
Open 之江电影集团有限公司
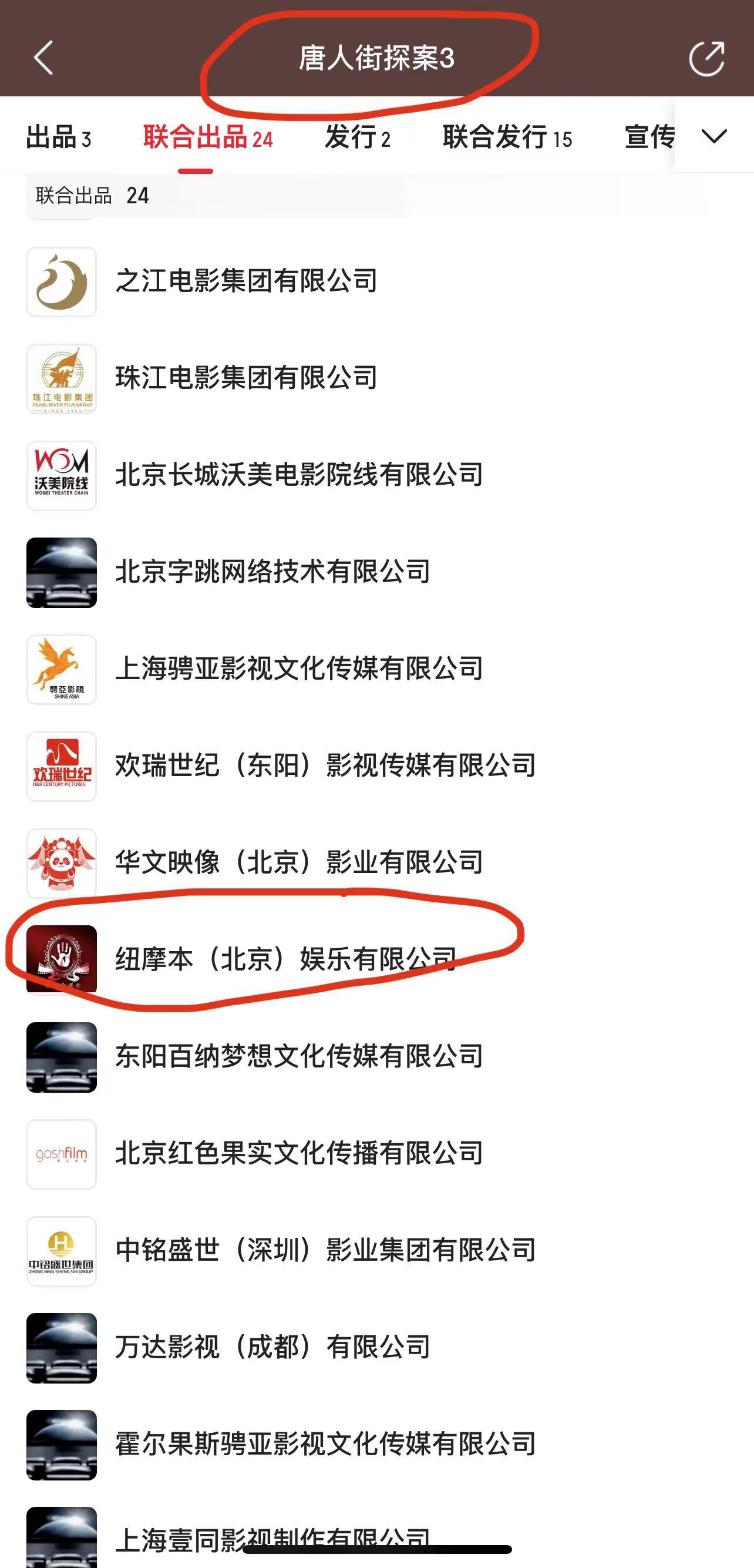[247, 281]
